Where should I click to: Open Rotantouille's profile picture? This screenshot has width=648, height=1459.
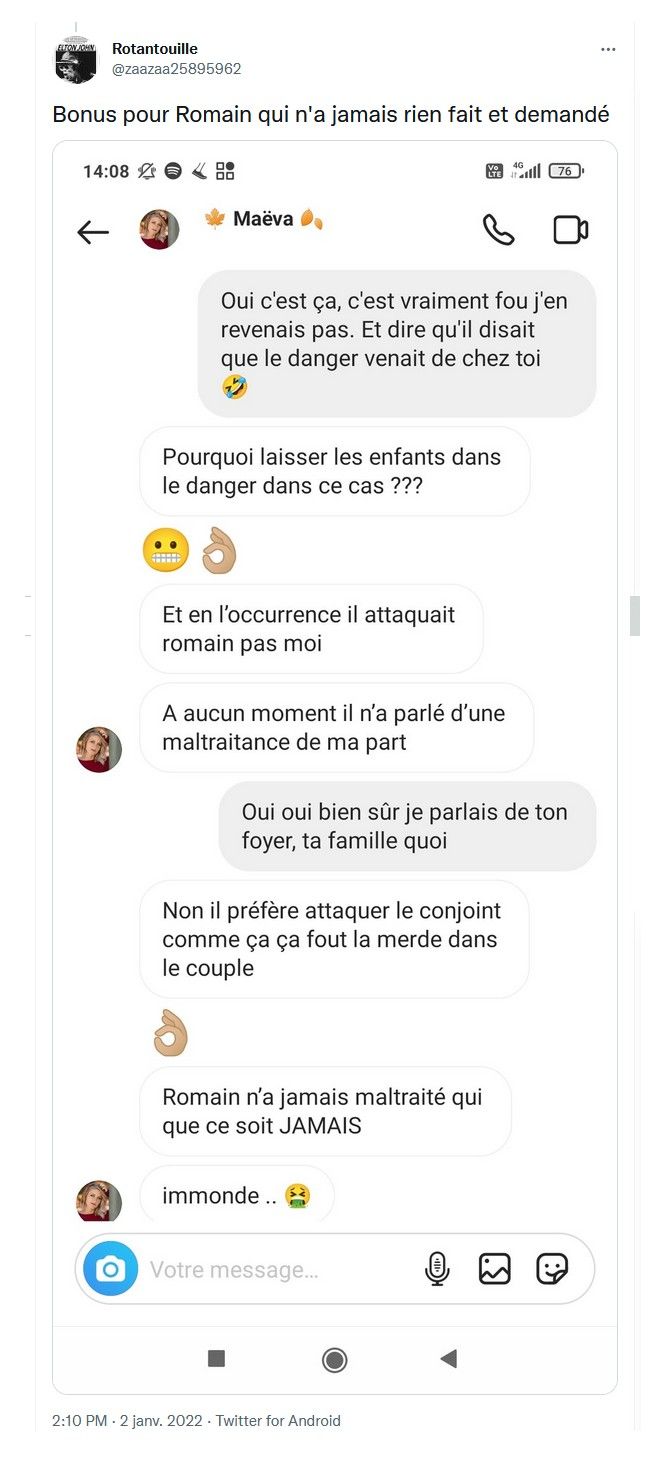tap(75, 60)
